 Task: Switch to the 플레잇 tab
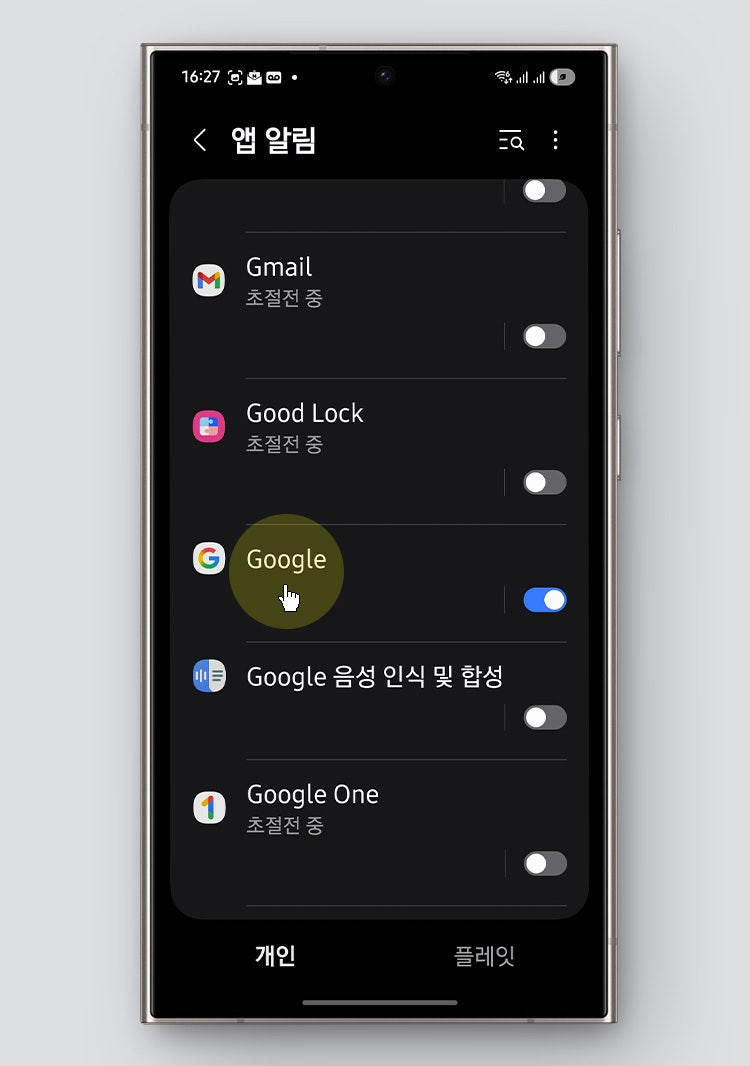coord(483,956)
